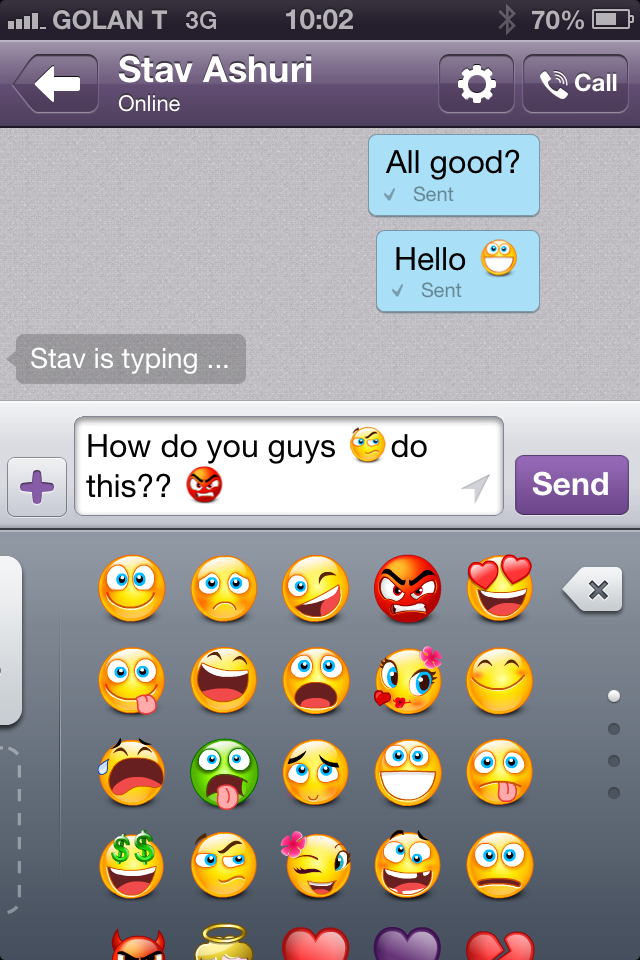Insert the shocked open-mouth emoji
640x960 pixels.
coord(315,681)
